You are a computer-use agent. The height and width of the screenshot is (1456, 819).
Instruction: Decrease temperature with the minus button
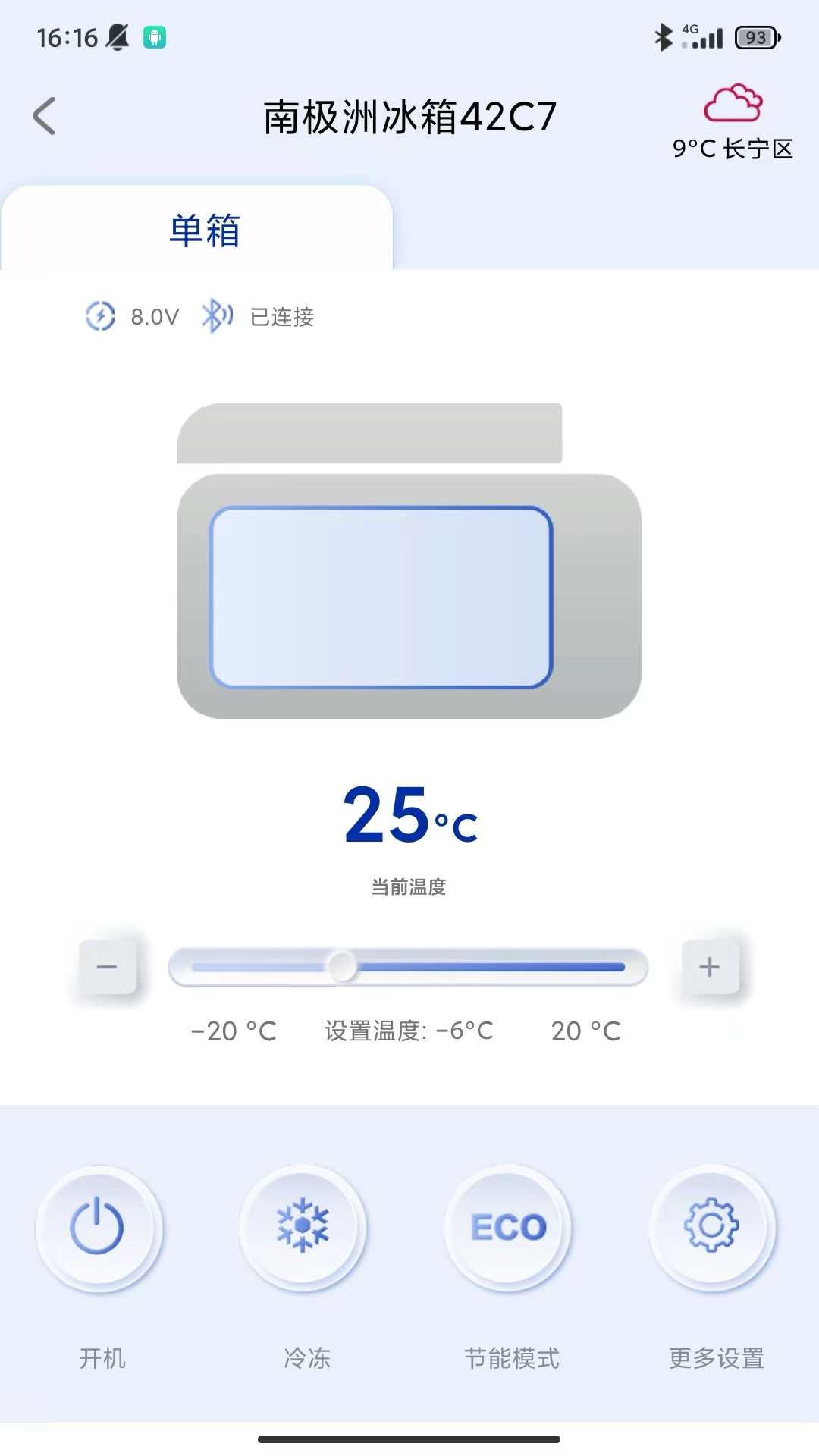(108, 966)
